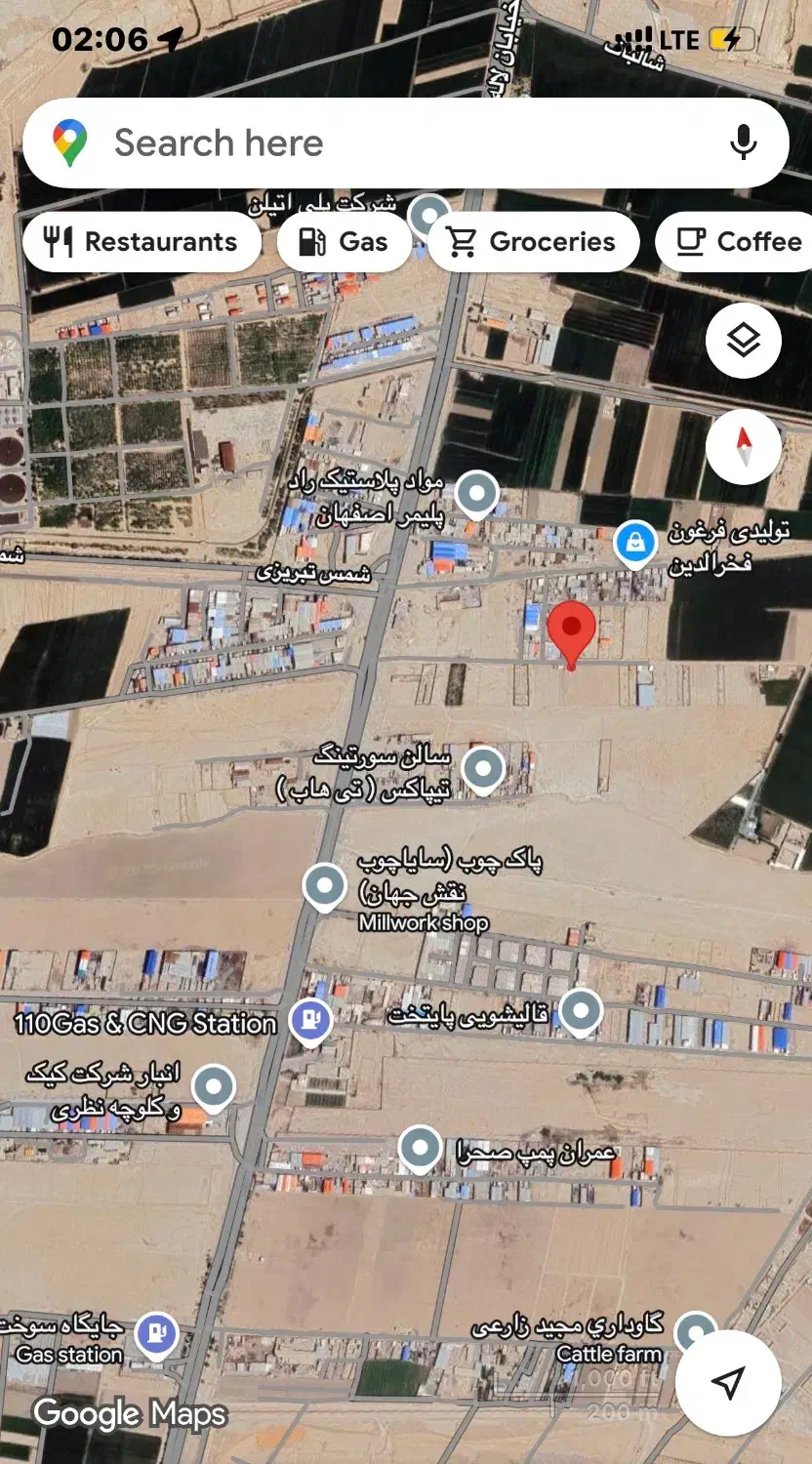812x1464 pixels.
Task: Open the Cattle farm place marker
Action: pyautogui.click(x=696, y=1331)
